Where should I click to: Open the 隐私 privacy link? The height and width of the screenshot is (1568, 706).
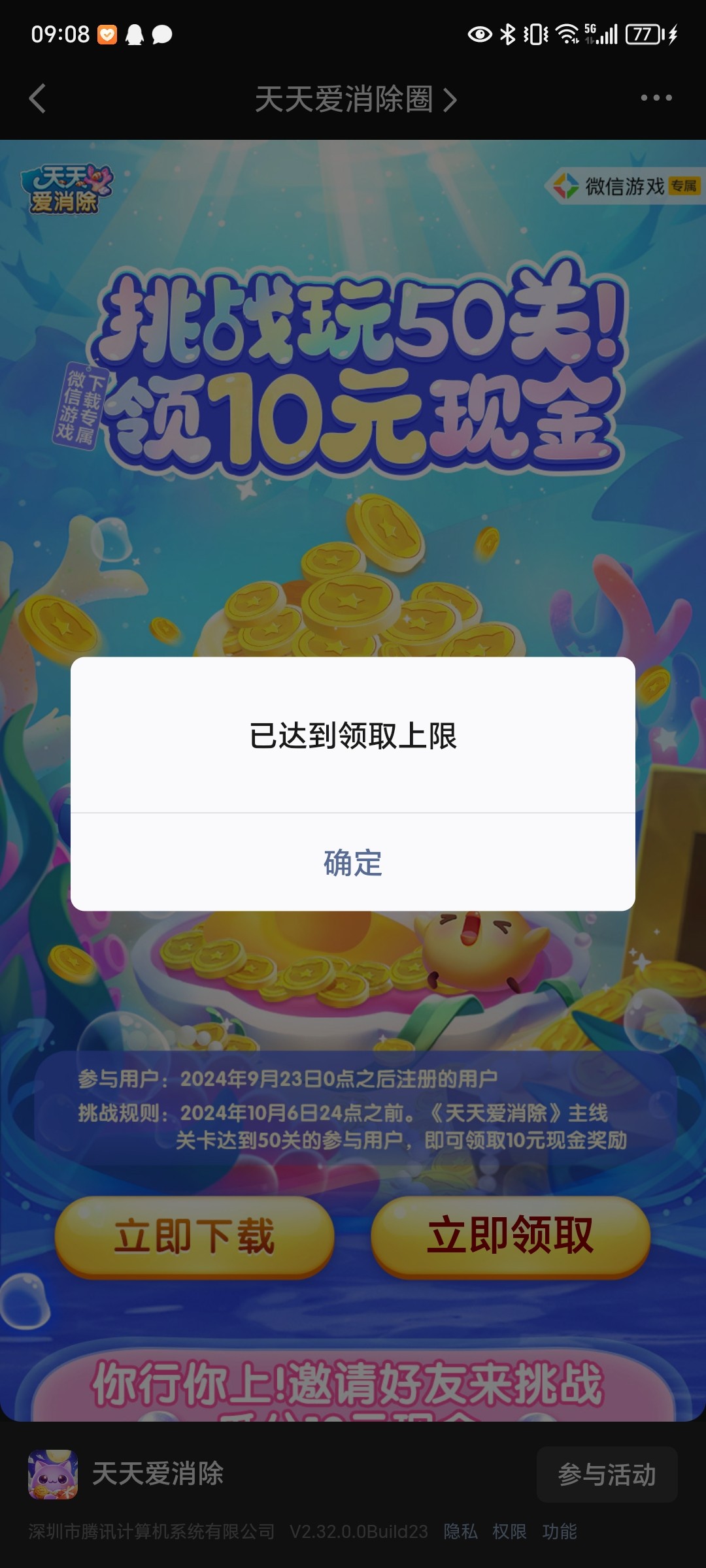coord(460,1531)
